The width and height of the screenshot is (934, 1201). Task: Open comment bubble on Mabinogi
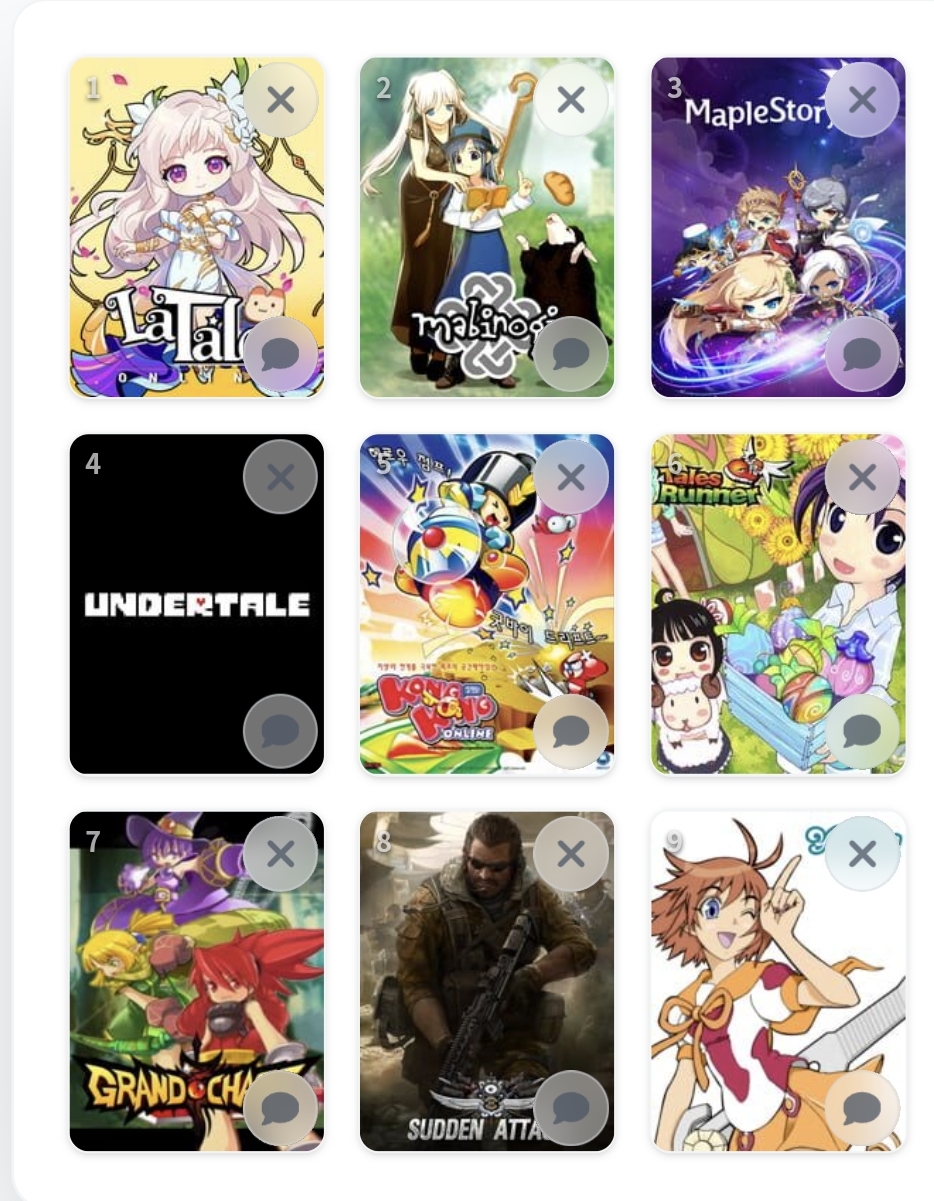click(x=571, y=354)
